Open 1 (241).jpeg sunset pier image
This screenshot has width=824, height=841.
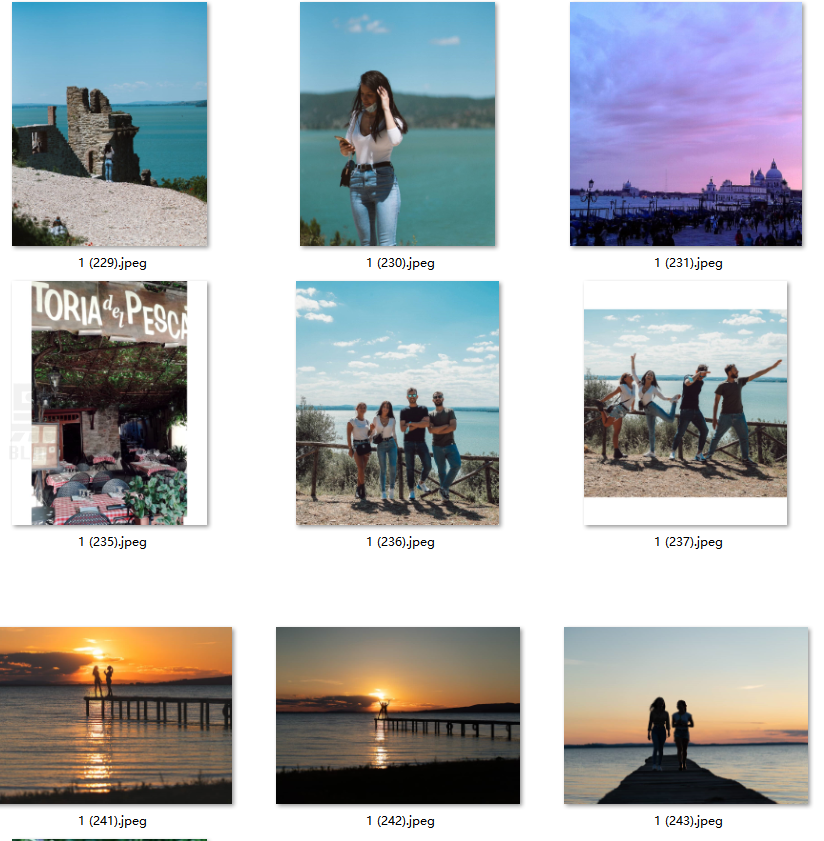tap(115, 715)
